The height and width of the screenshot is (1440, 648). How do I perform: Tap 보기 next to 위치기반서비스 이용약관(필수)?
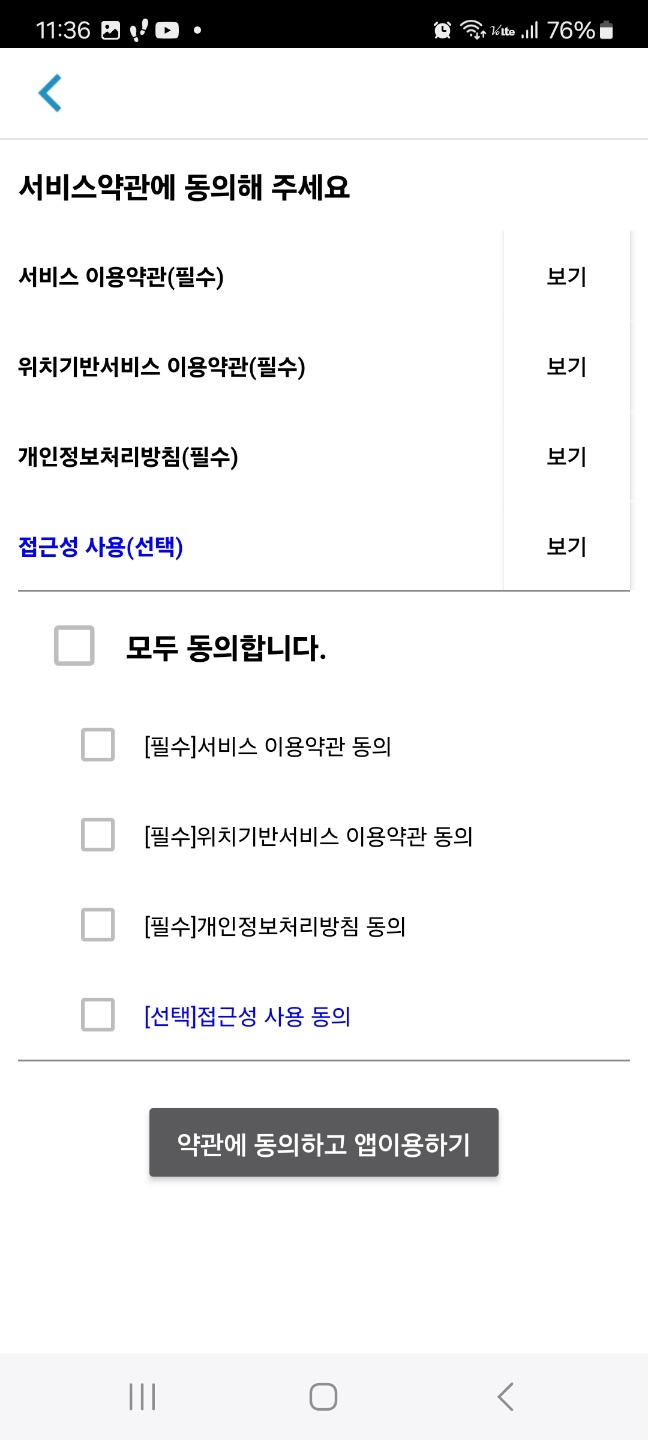(566, 367)
